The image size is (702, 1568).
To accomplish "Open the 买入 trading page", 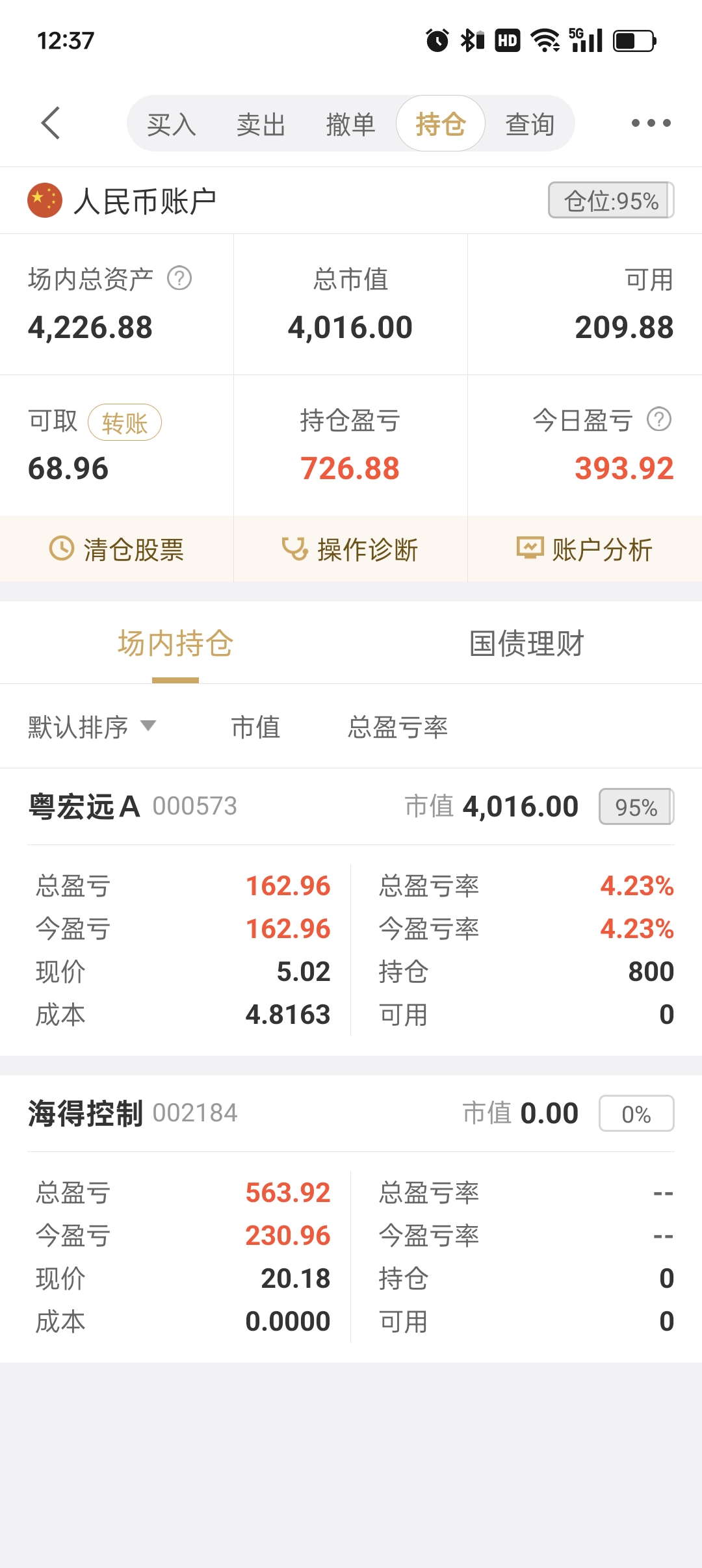I will click(170, 123).
